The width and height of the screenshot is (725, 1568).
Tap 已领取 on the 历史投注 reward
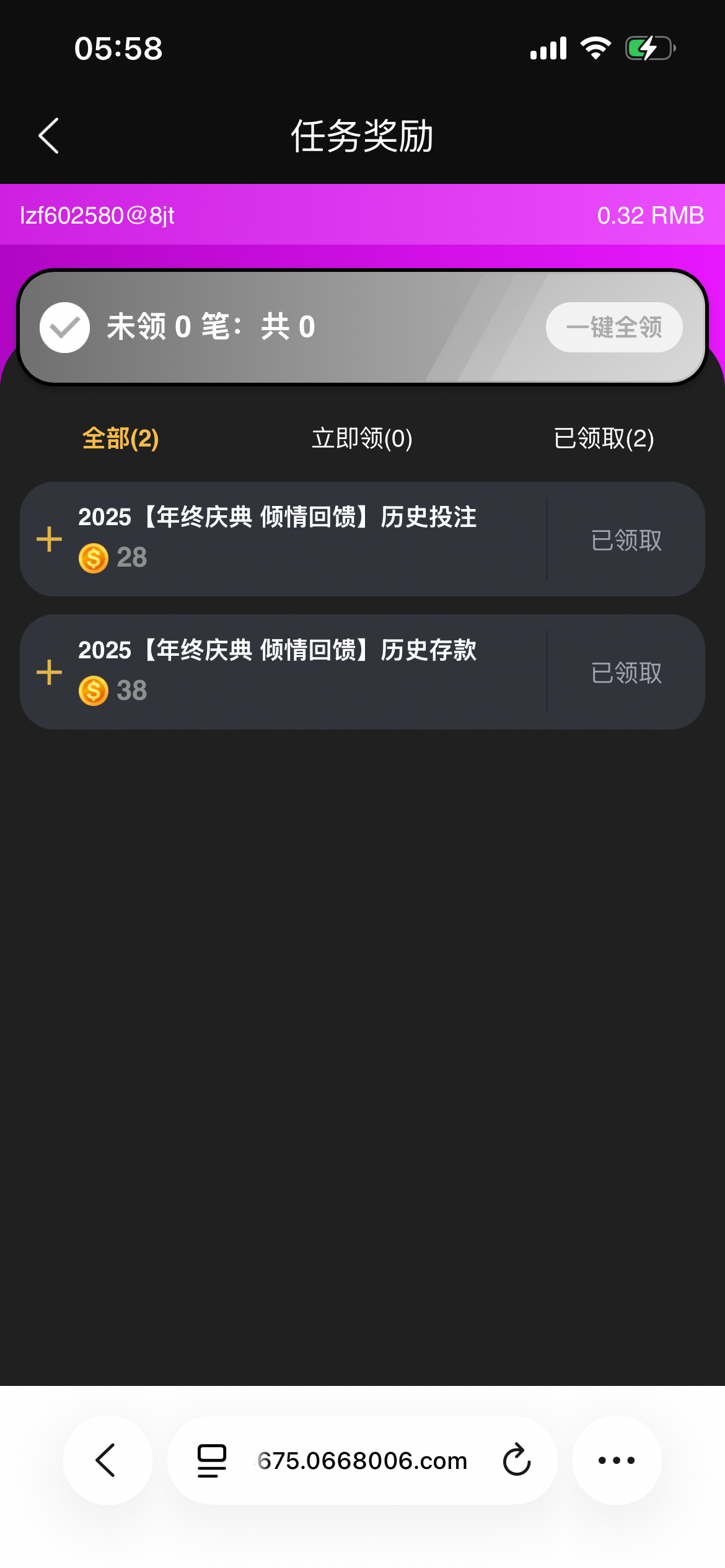pos(626,539)
